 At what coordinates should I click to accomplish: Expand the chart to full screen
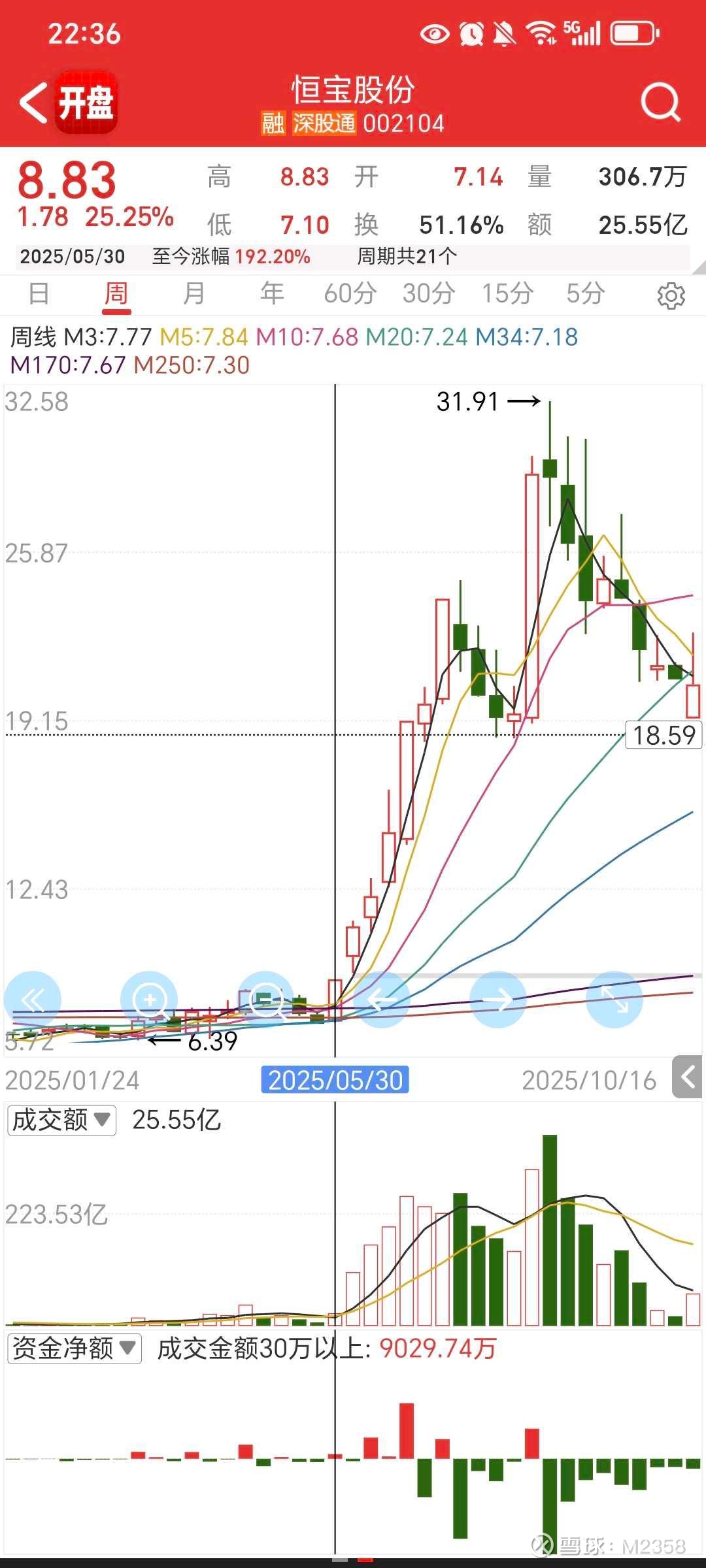pyautogui.click(x=614, y=1000)
